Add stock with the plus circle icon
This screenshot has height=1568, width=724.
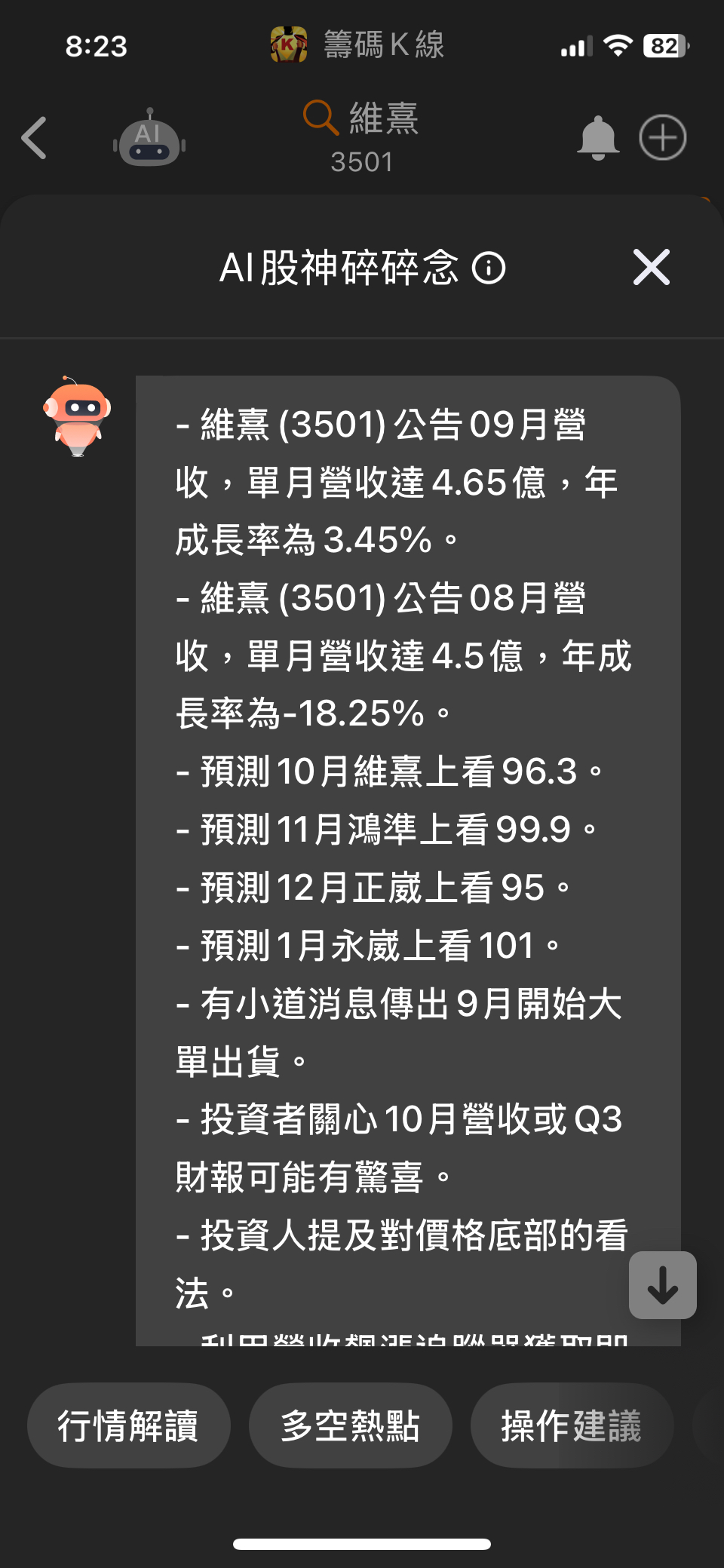[662, 138]
